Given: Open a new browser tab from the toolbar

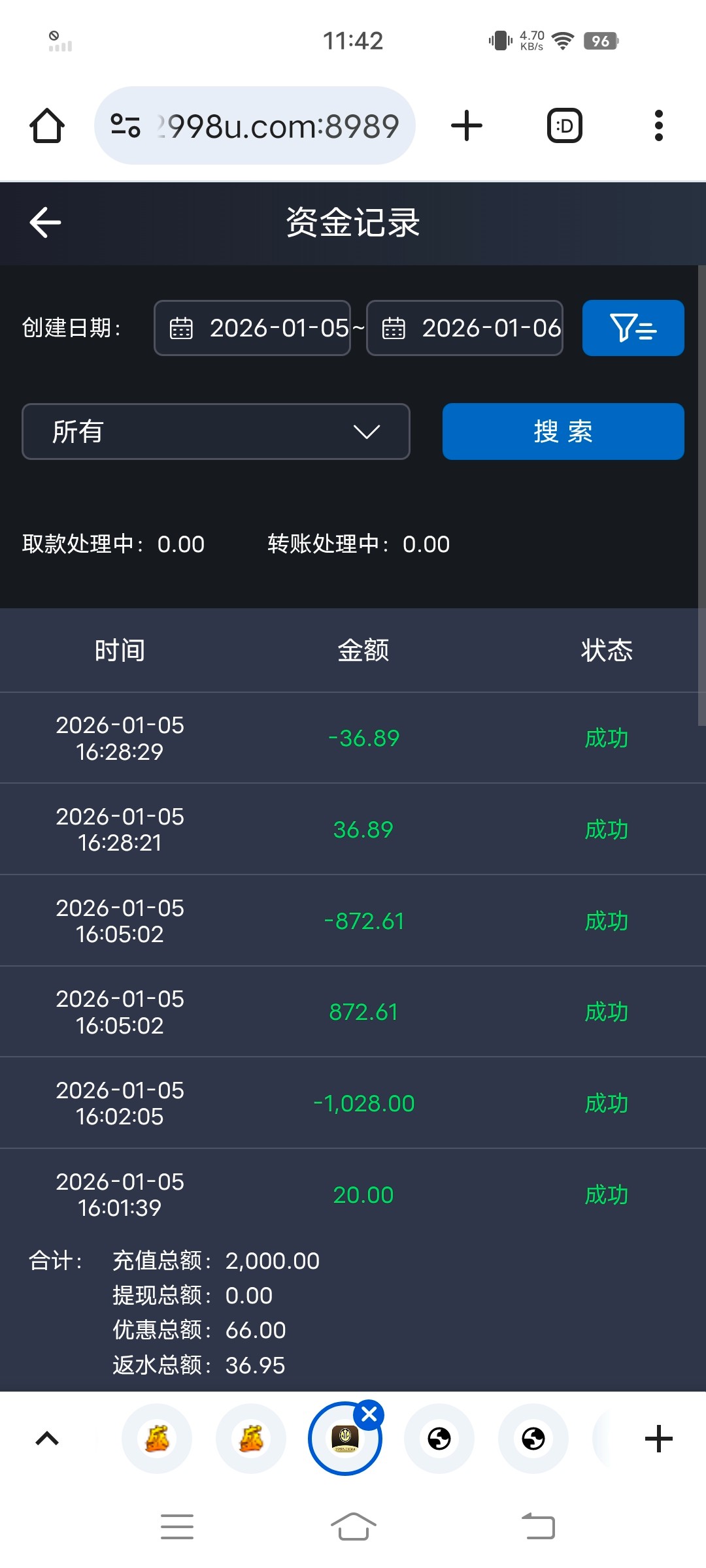Looking at the screenshot, I should tap(467, 125).
